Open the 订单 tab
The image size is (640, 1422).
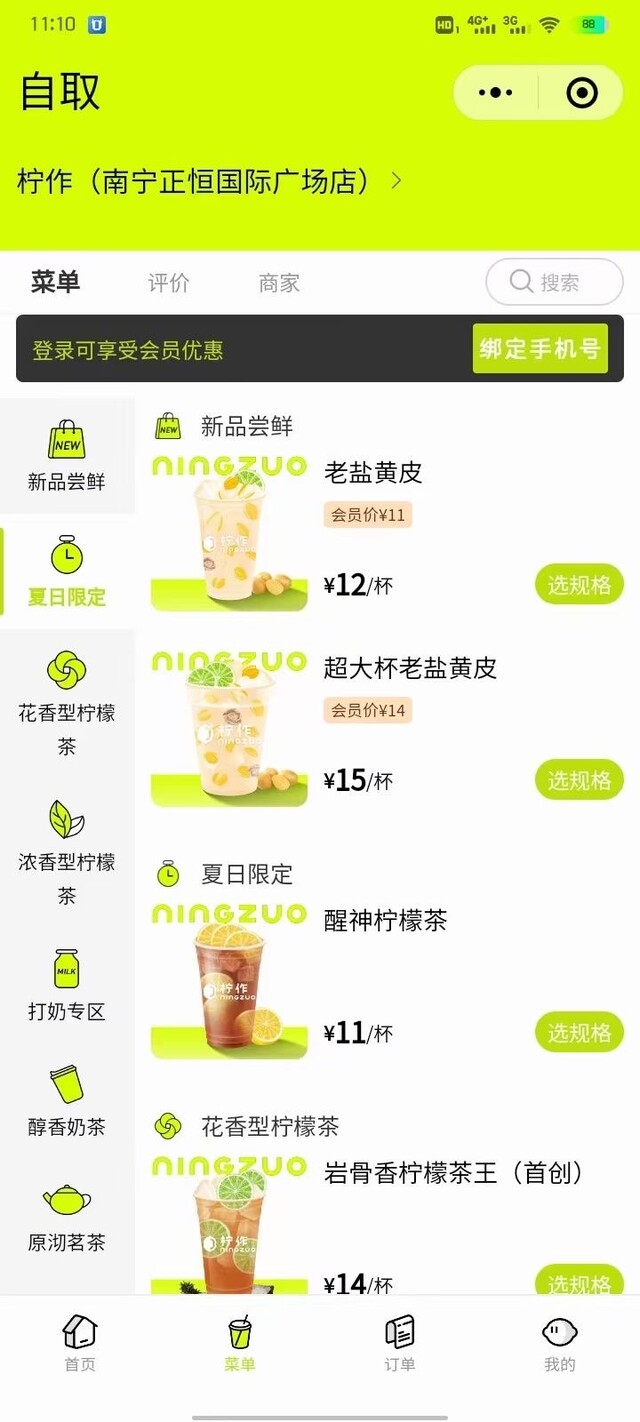(400, 1343)
